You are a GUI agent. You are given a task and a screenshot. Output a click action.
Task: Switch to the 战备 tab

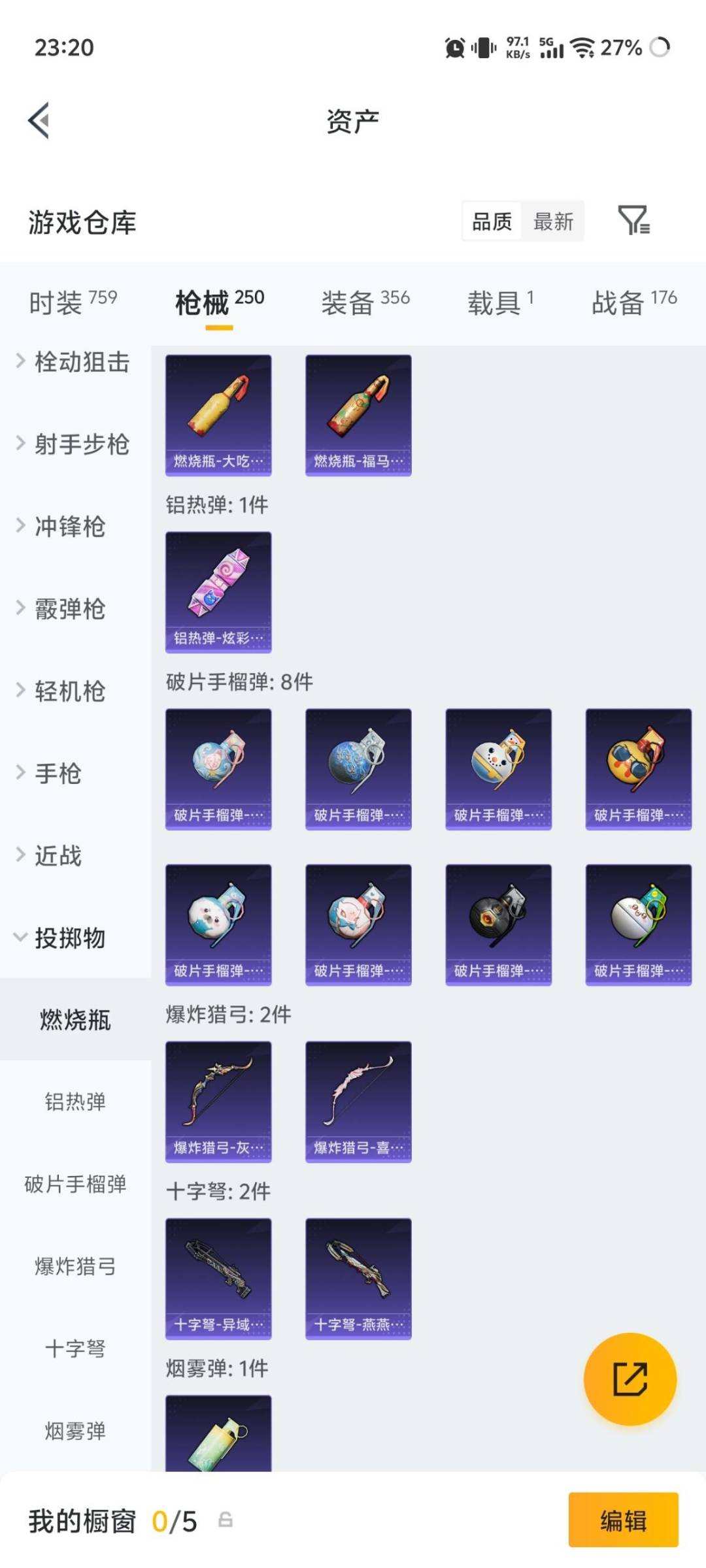(x=634, y=303)
